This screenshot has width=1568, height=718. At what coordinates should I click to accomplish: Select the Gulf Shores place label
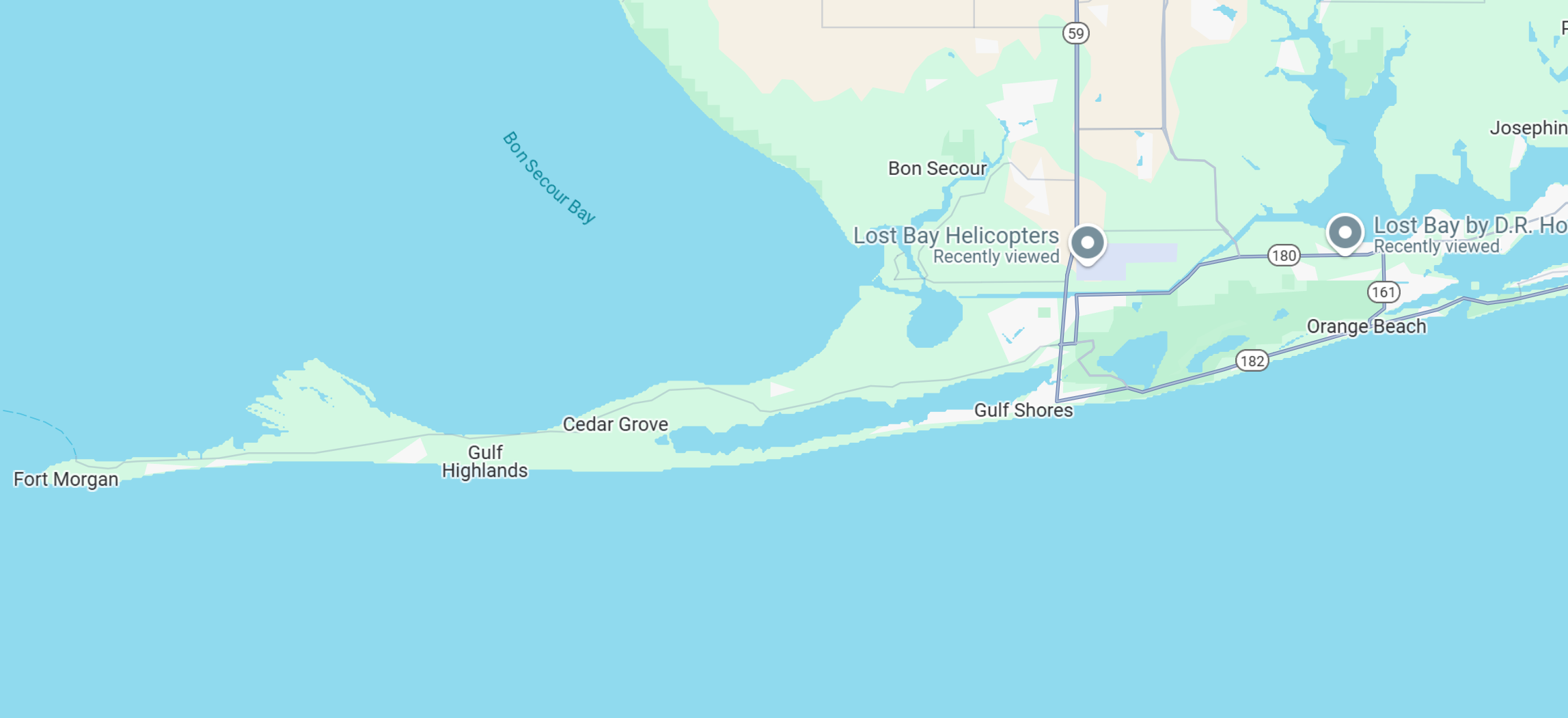pyautogui.click(x=1023, y=410)
